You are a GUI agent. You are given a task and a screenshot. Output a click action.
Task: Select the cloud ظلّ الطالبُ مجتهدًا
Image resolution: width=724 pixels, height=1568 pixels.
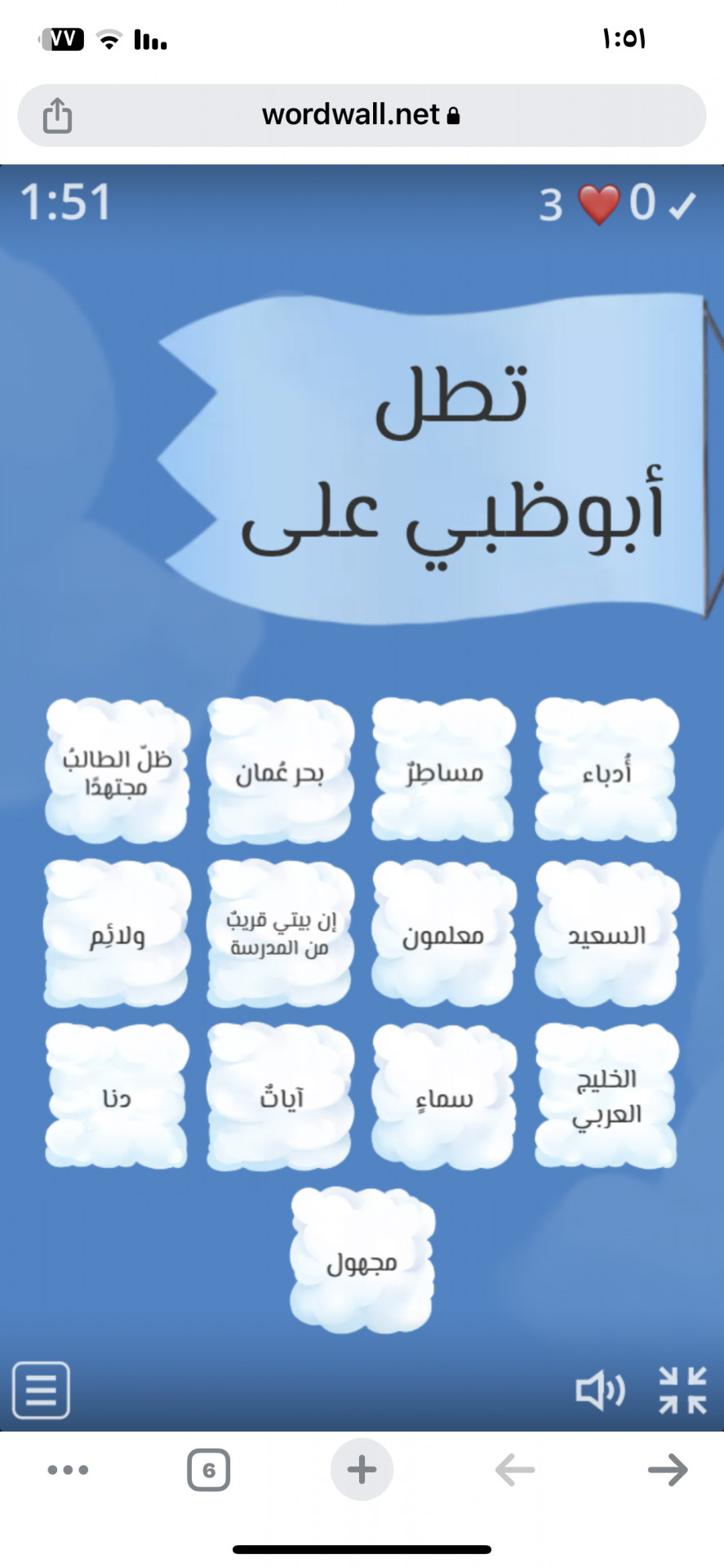click(x=117, y=771)
